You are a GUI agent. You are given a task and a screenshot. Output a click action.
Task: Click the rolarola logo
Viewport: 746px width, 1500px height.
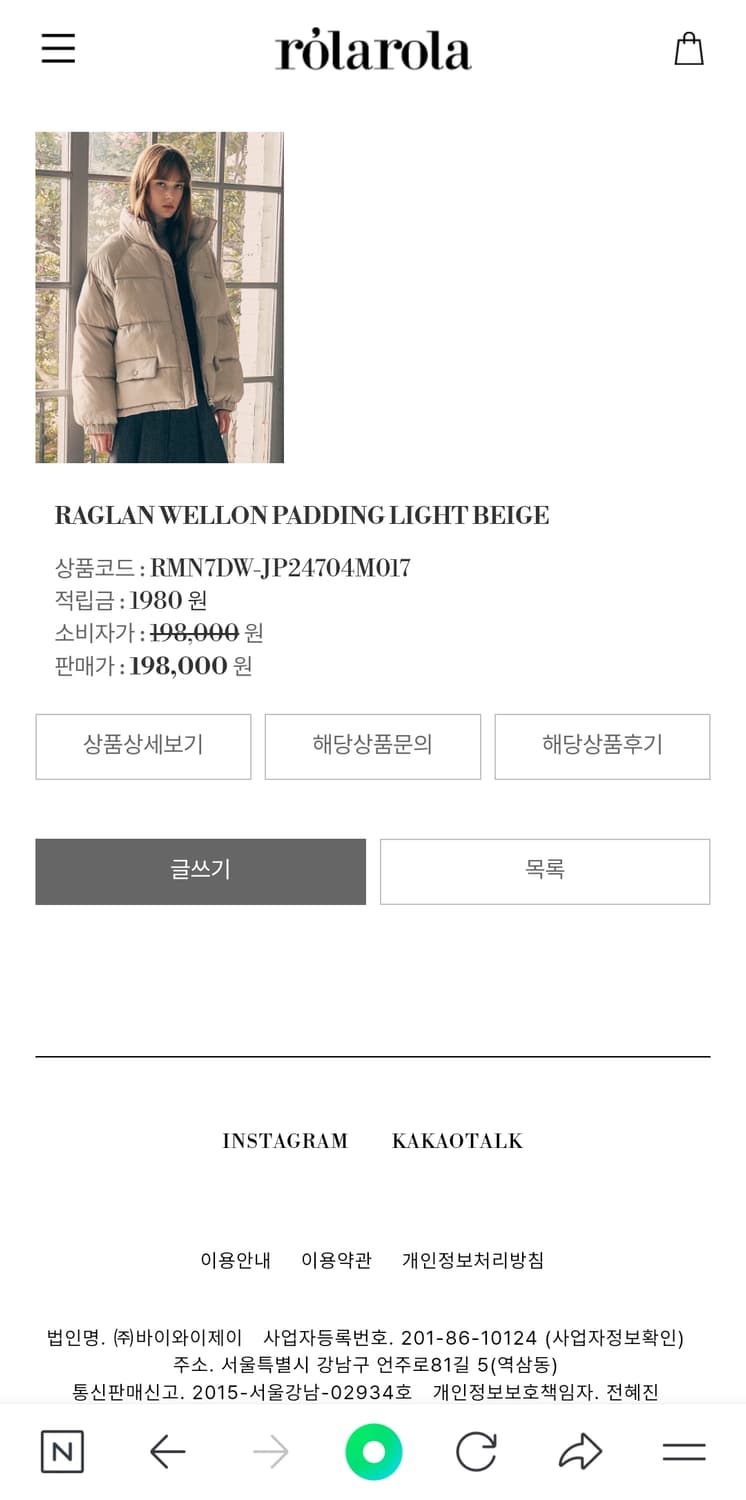click(373, 48)
